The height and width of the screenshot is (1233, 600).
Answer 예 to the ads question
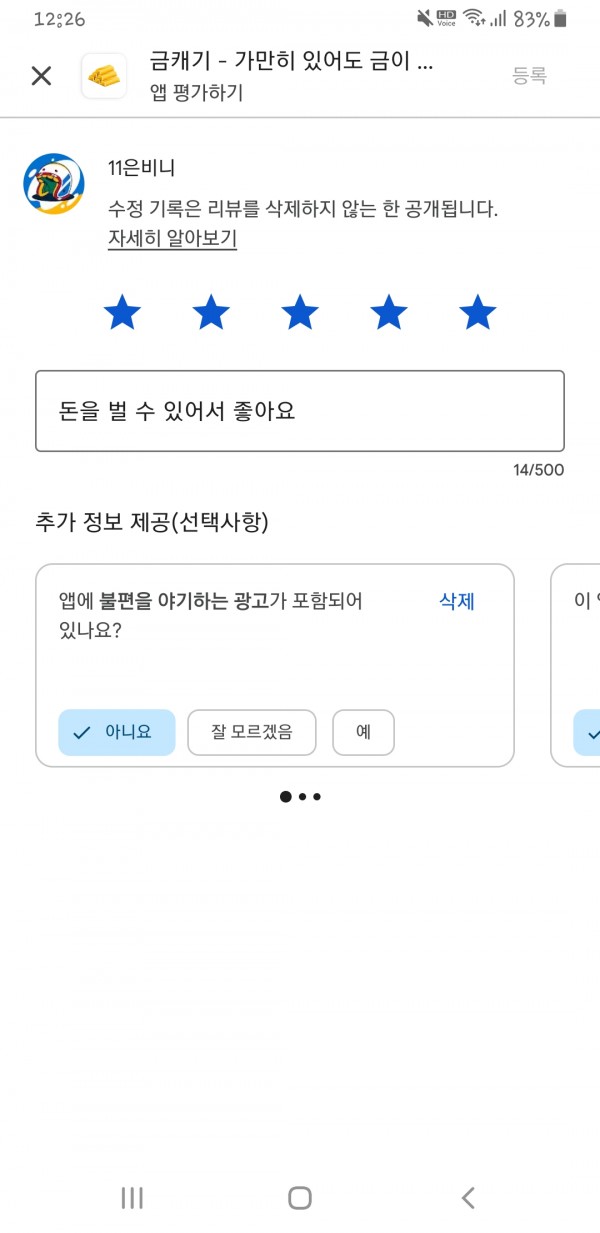pos(364,732)
